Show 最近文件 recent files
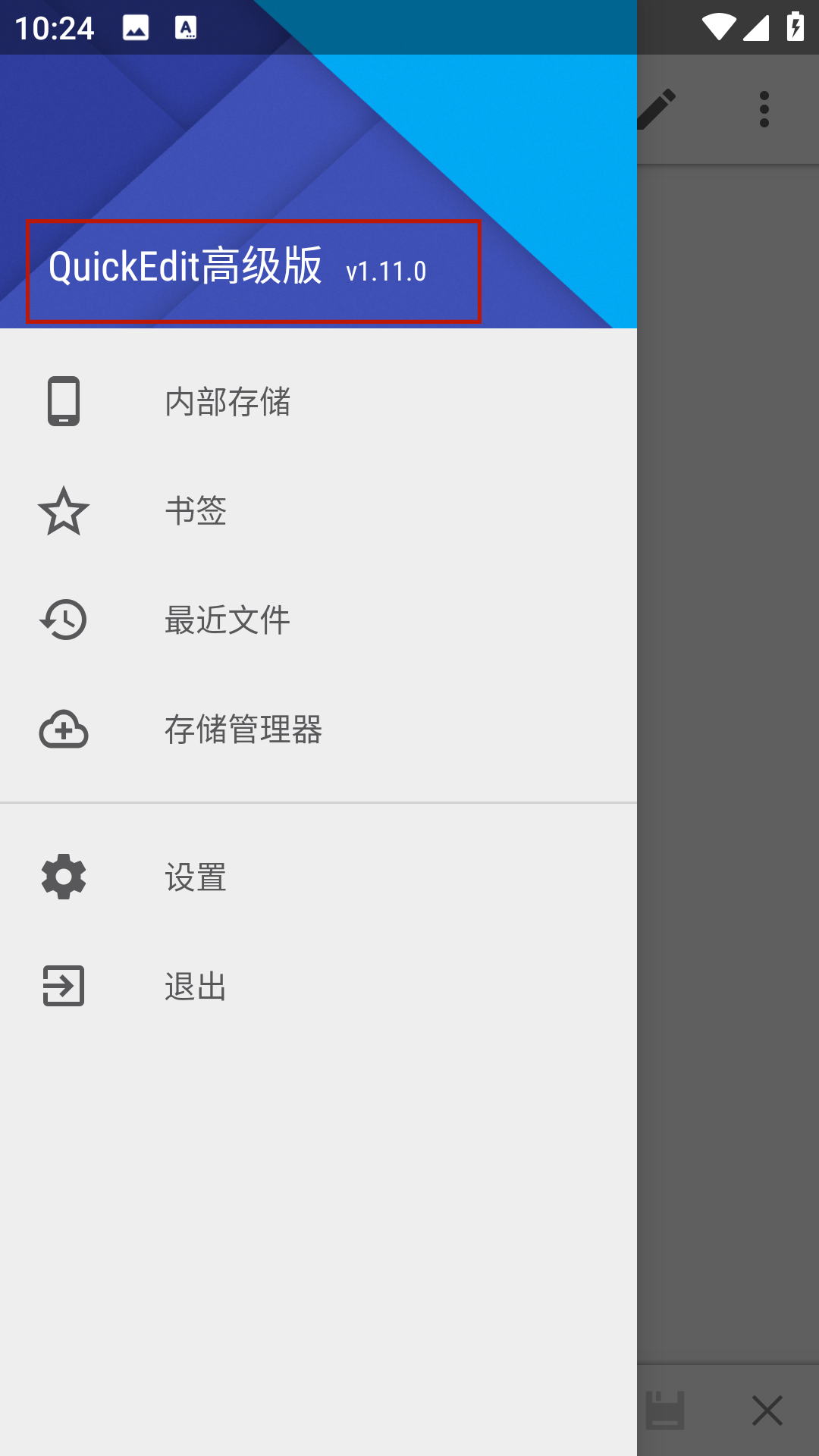 point(227,620)
